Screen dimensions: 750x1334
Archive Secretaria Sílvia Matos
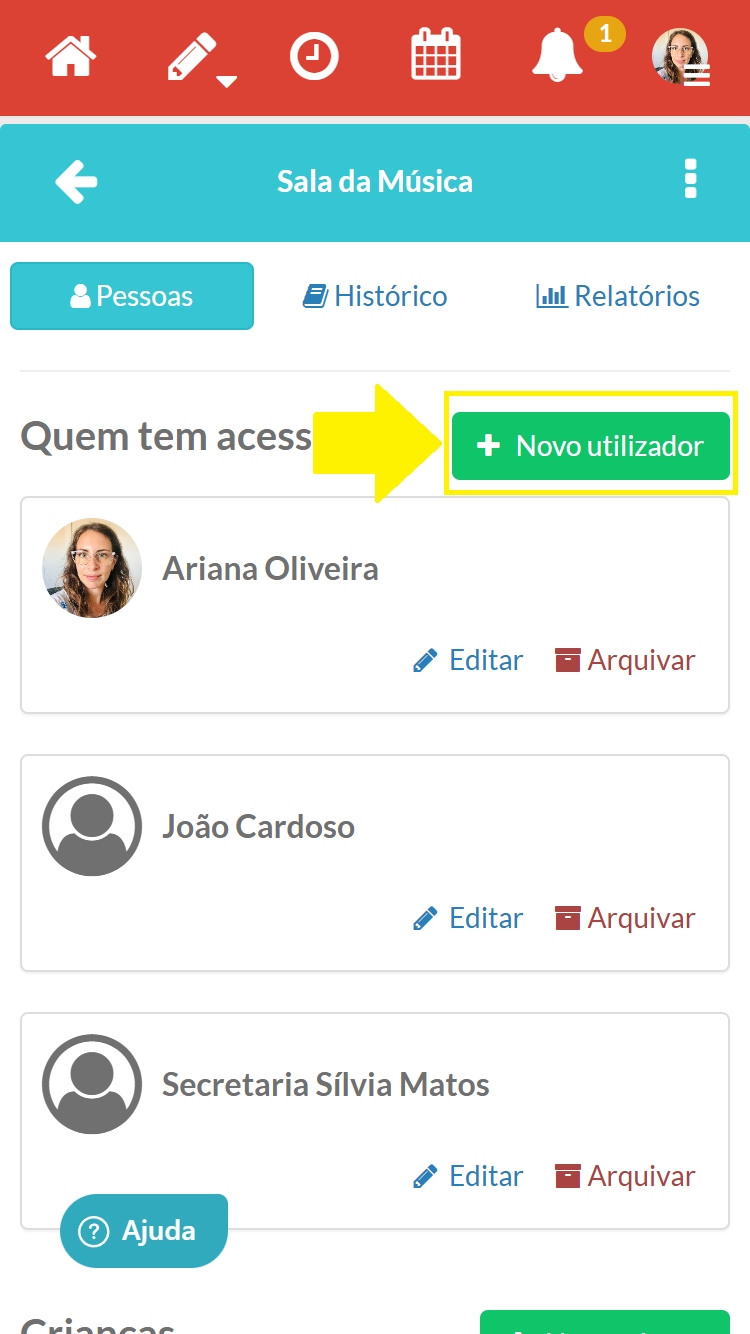pyautogui.click(x=625, y=1176)
